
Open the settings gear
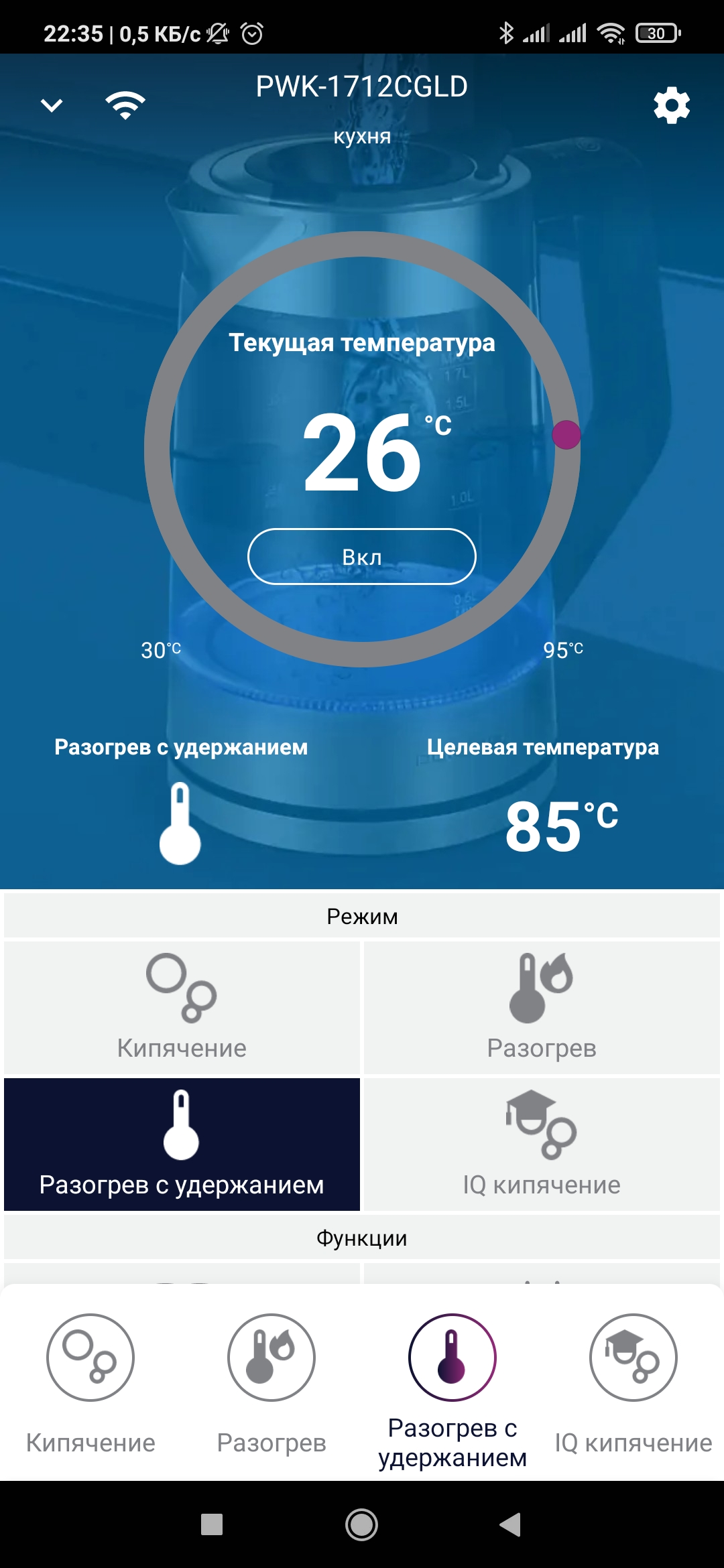(x=672, y=105)
